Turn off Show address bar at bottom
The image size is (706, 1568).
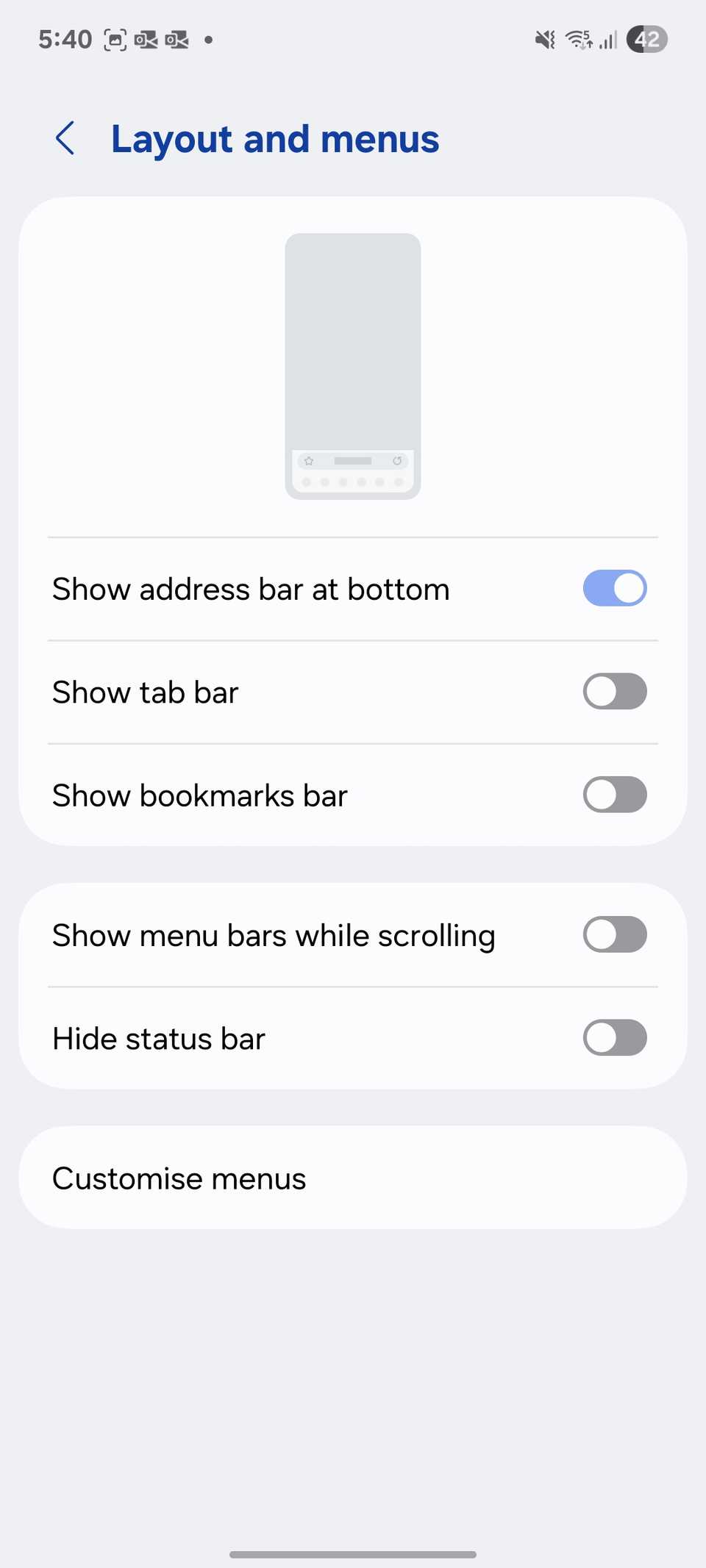(x=614, y=589)
